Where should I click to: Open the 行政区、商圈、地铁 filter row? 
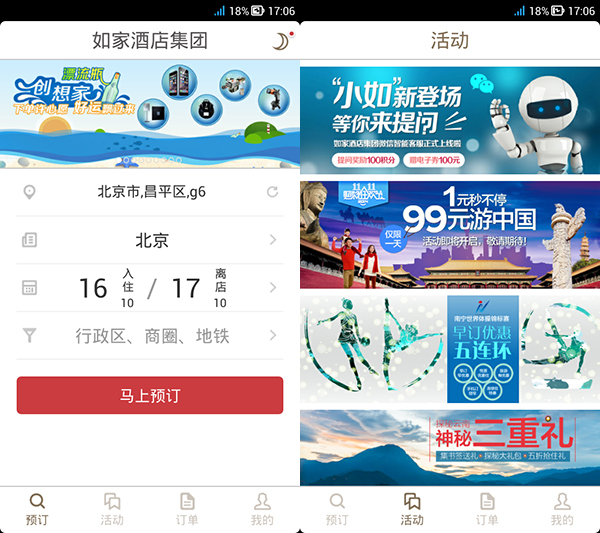150,336
